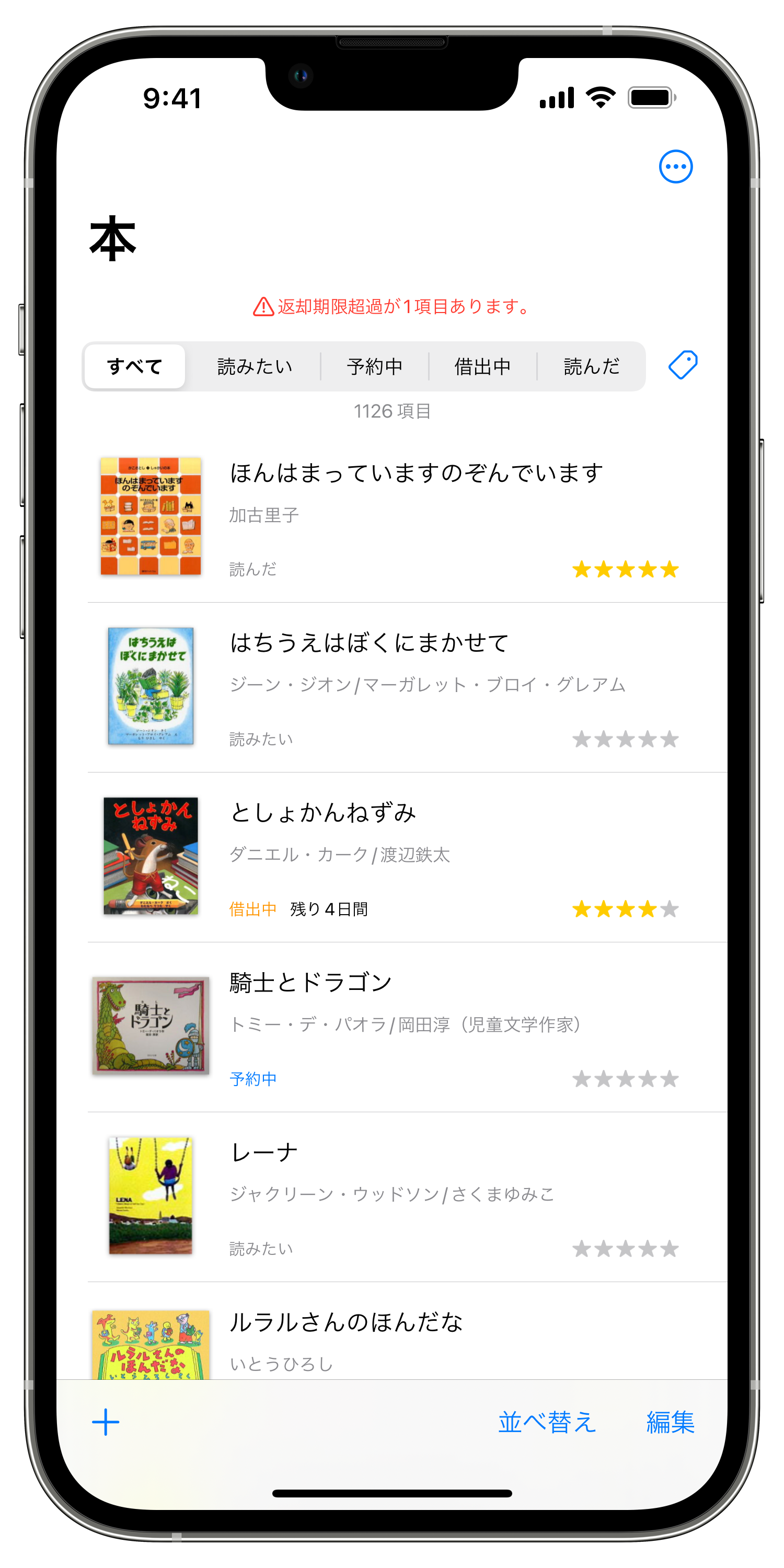Switch to the 読みたい segment
784x1568 pixels.
pyautogui.click(x=255, y=366)
